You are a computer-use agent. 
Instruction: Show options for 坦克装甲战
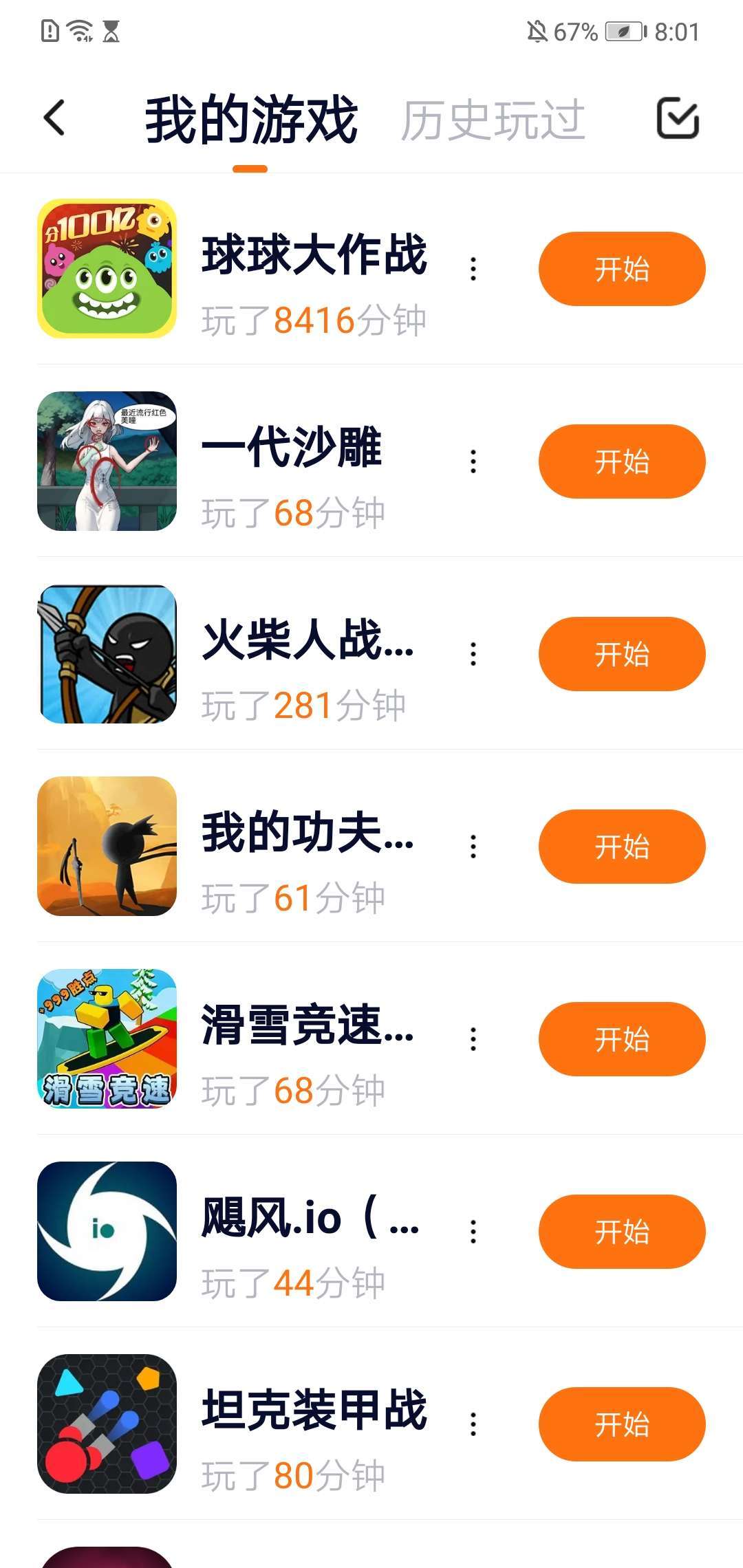[x=473, y=1424]
